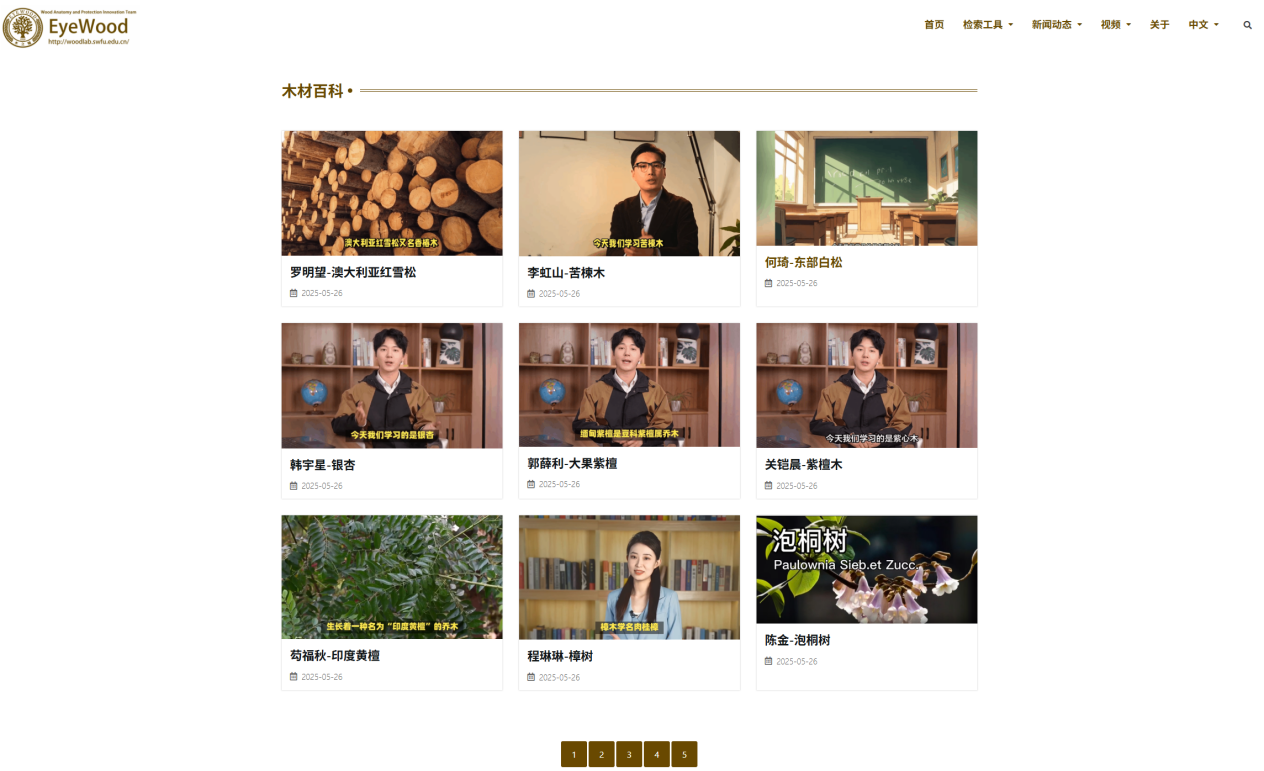This screenshot has width=1264, height=771.
Task: Expand the 中文 language dropdown
Action: tap(1203, 25)
